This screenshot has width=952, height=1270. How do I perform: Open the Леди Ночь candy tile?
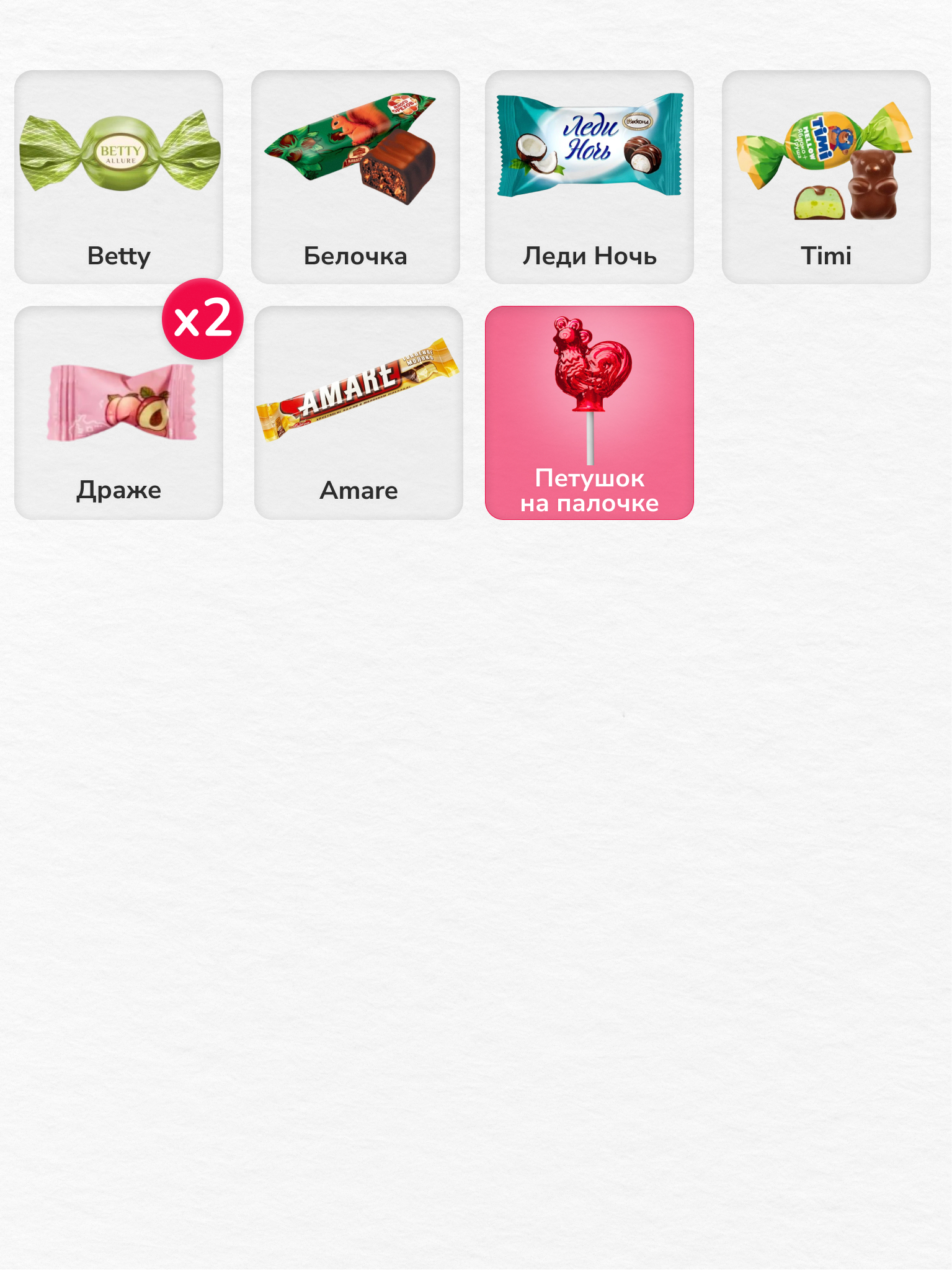(x=589, y=177)
